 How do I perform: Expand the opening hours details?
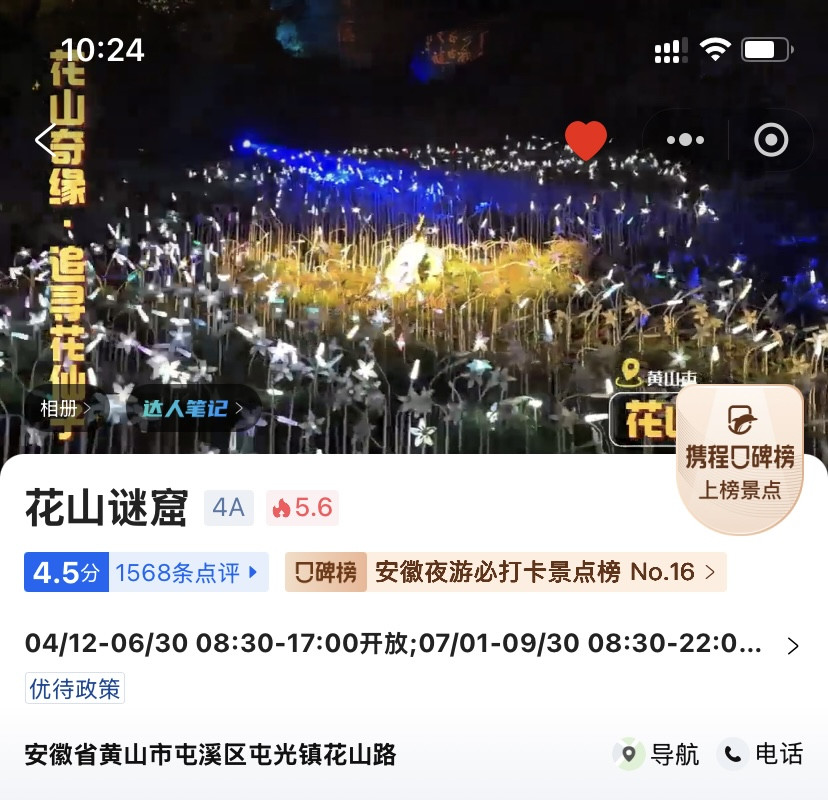coord(792,645)
